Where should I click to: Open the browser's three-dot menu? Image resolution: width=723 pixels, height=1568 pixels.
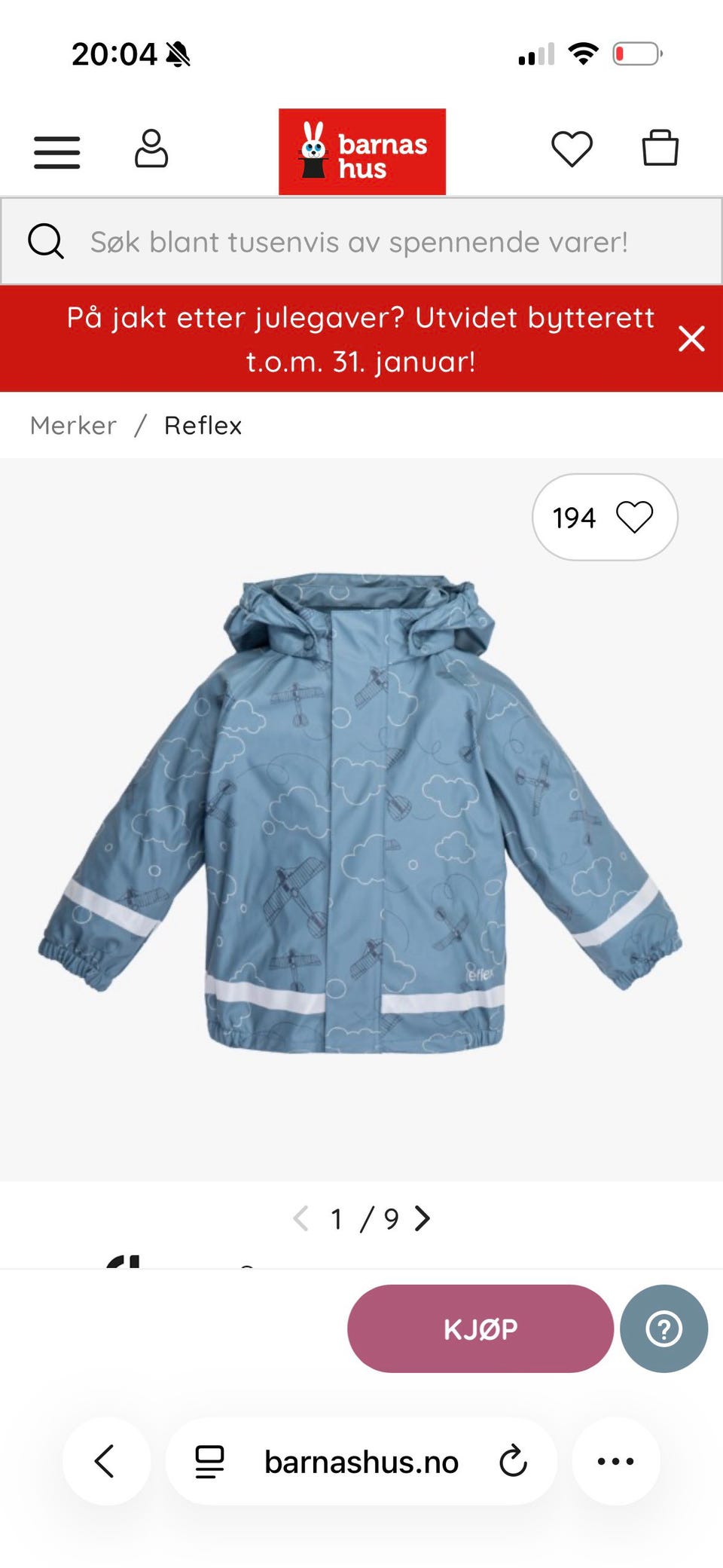click(x=616, y=1462)
